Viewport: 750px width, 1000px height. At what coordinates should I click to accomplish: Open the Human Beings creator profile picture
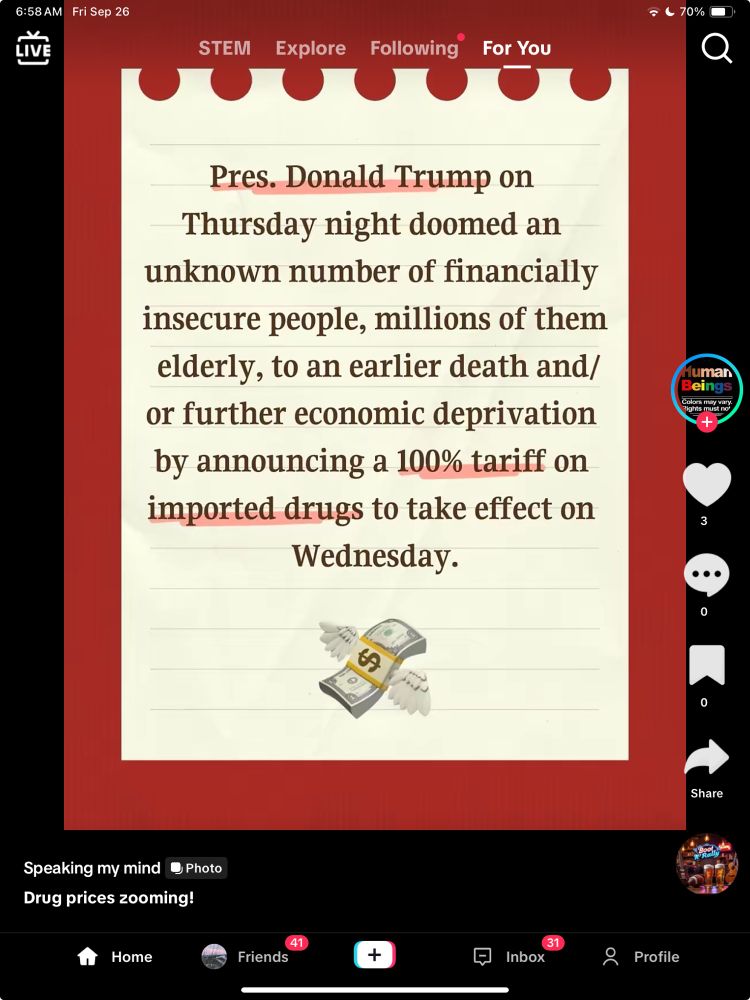(x=707, y=388)
